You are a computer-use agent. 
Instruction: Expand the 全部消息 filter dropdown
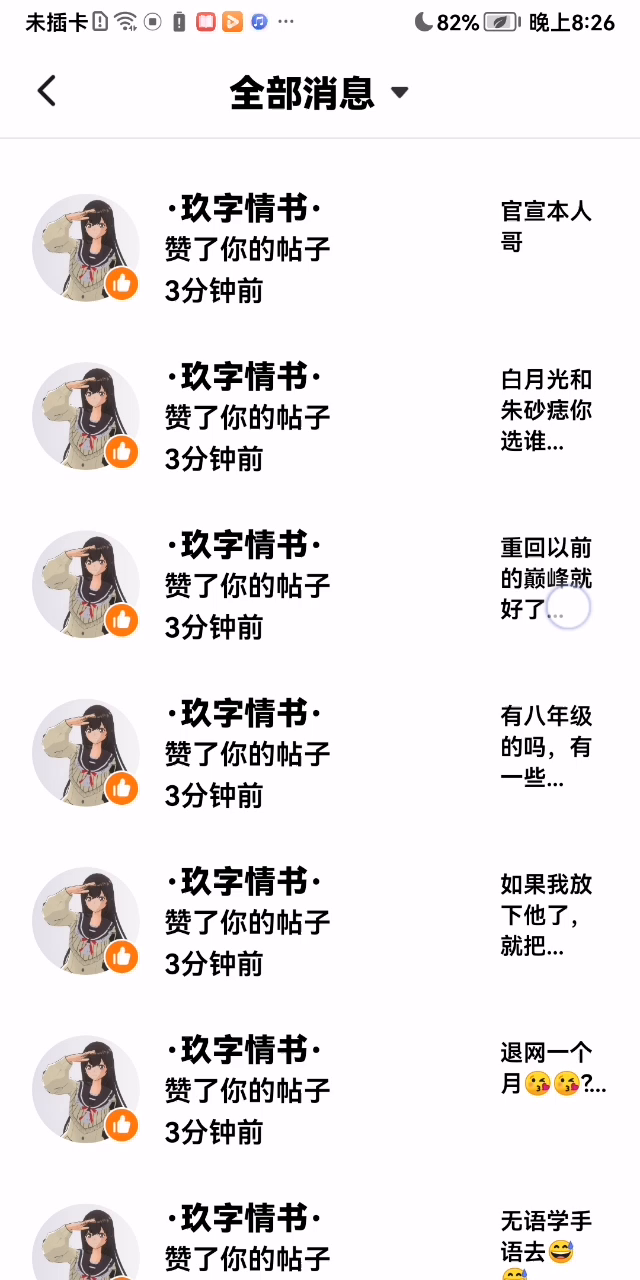coord(399,93)
